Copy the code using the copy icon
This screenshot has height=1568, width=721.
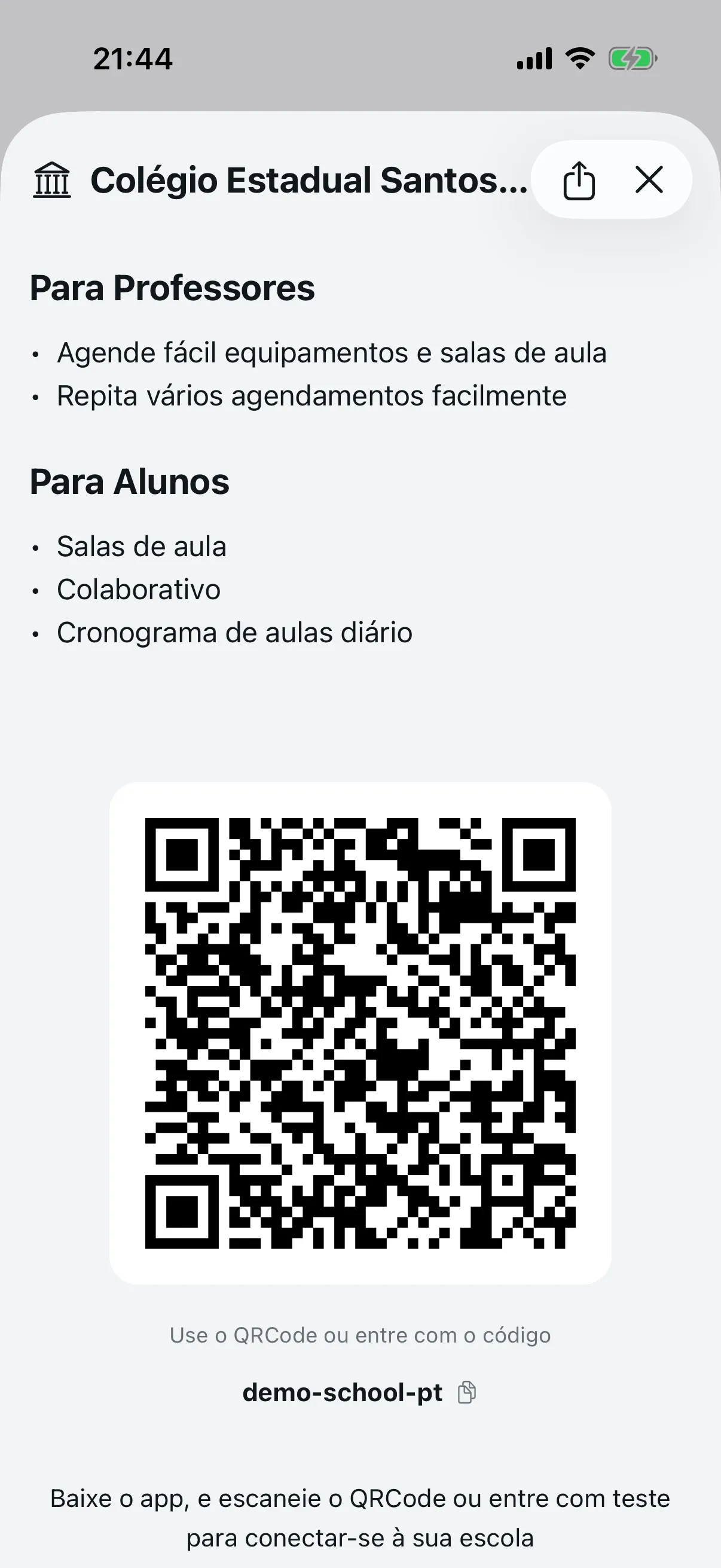[x=466, y=1392]
